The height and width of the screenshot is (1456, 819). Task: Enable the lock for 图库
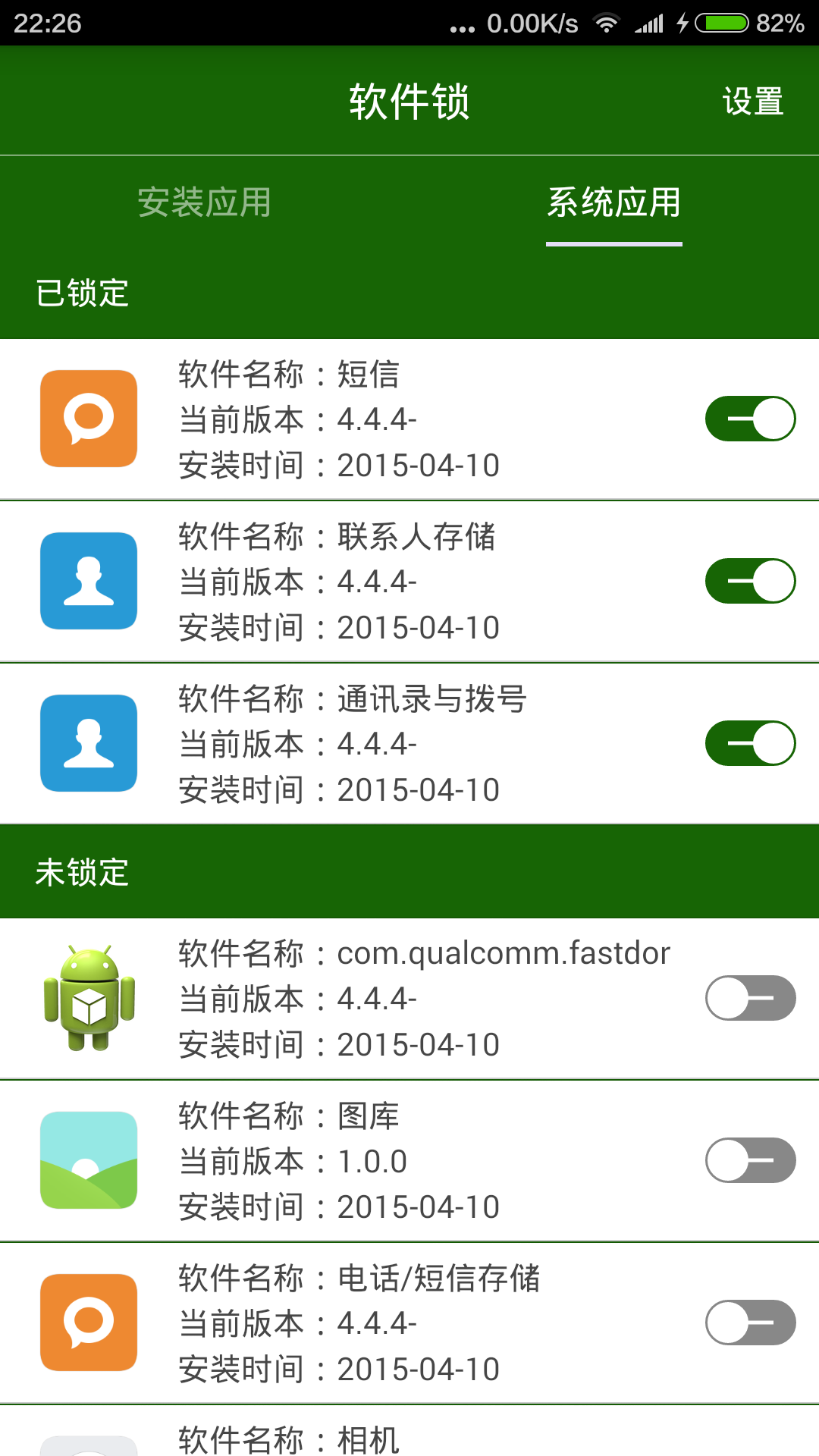[x=749, y=1161]
